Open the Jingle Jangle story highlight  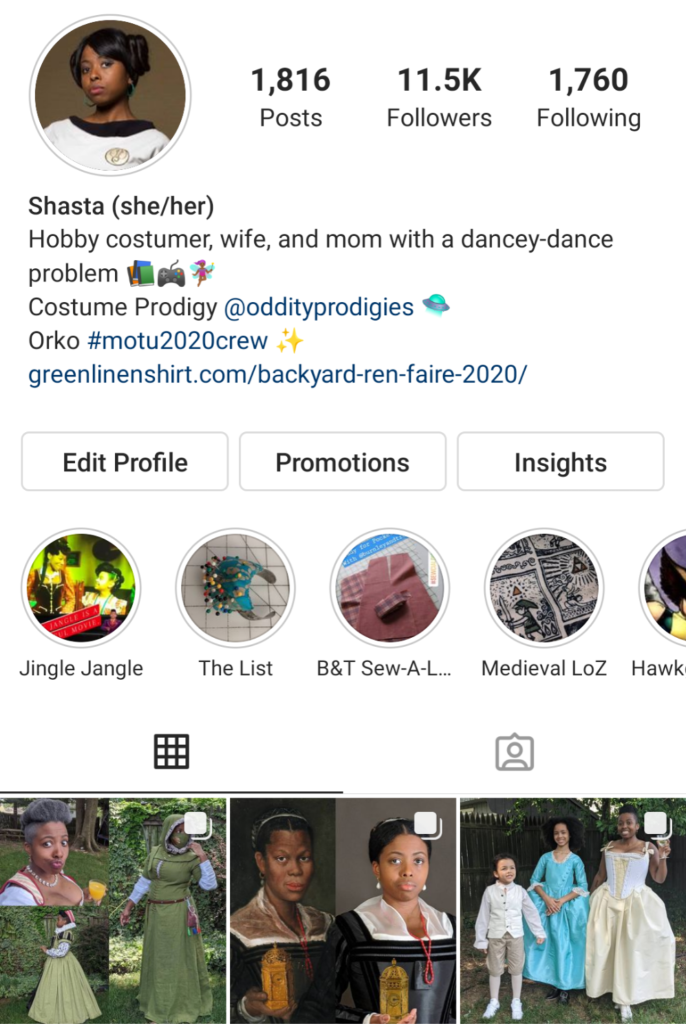[81, 588]
